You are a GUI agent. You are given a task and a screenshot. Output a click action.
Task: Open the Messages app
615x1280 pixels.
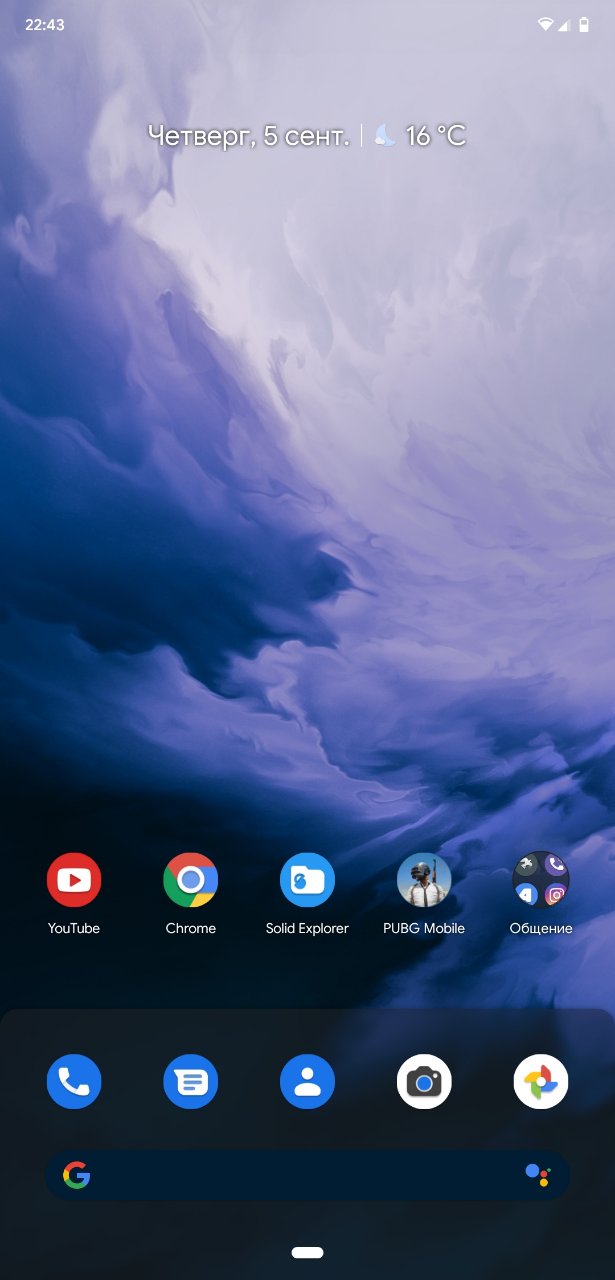(x=191, y=1081)
